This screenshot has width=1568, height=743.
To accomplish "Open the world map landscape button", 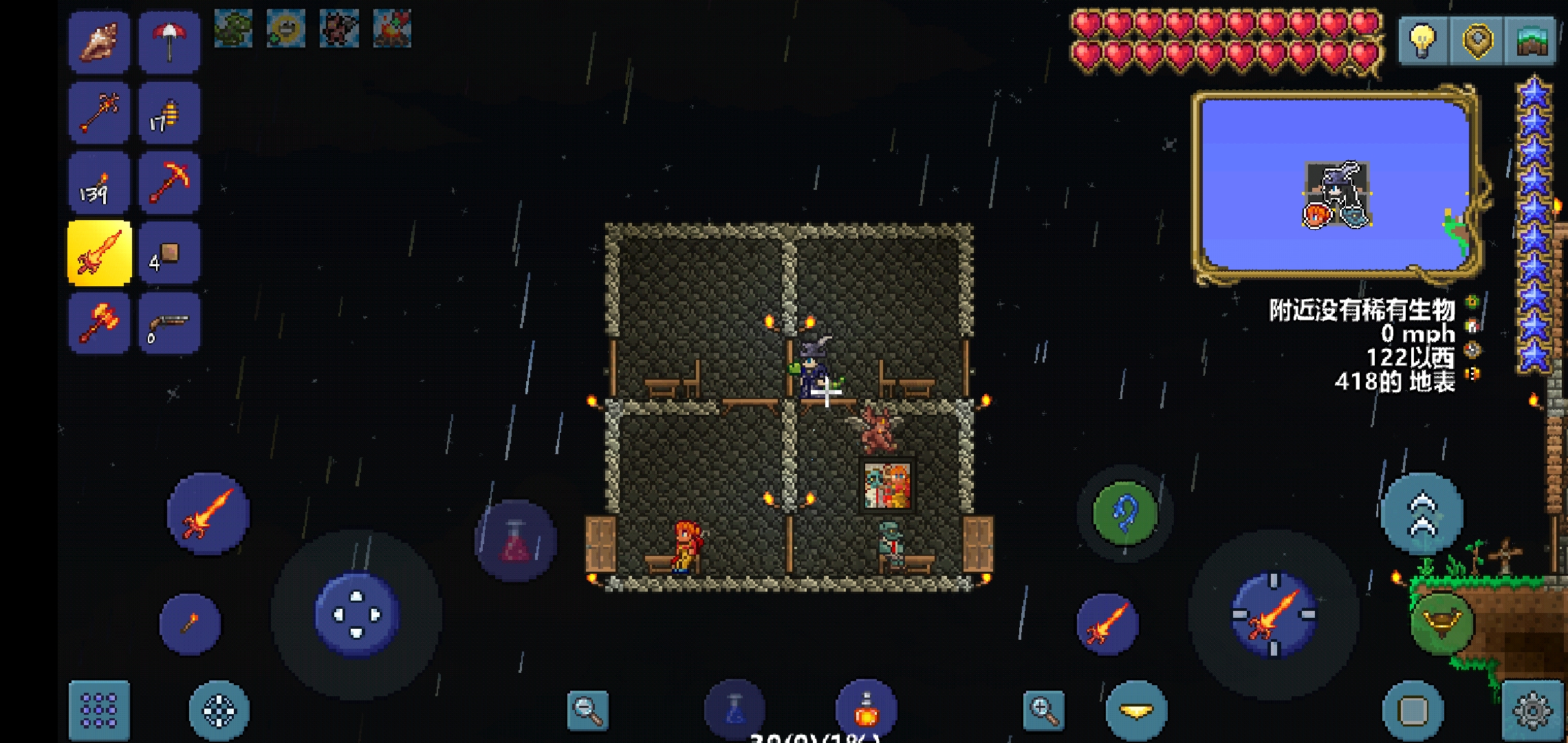I will 1531,41.
